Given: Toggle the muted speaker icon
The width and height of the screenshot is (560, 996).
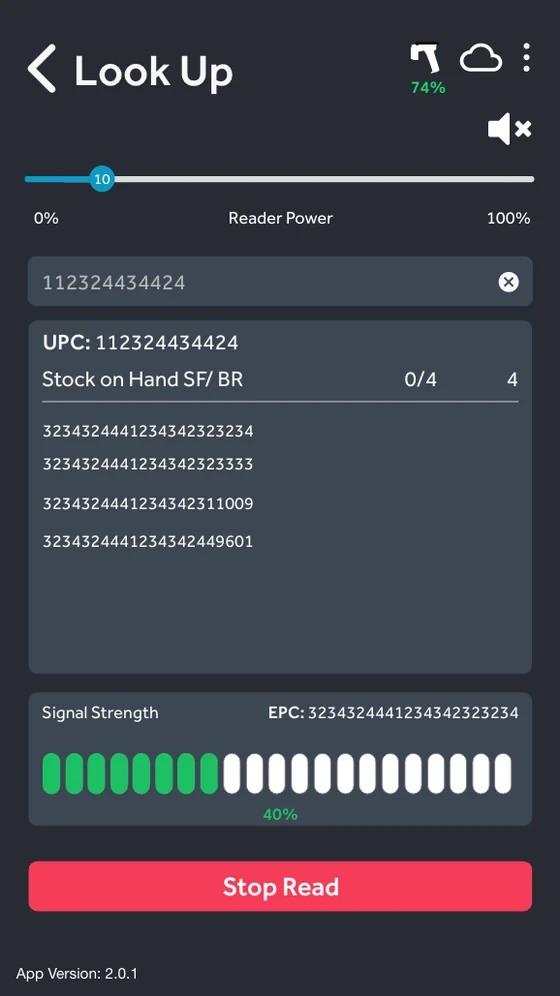Looking at the screenshot, I should (x=509, y=129).
